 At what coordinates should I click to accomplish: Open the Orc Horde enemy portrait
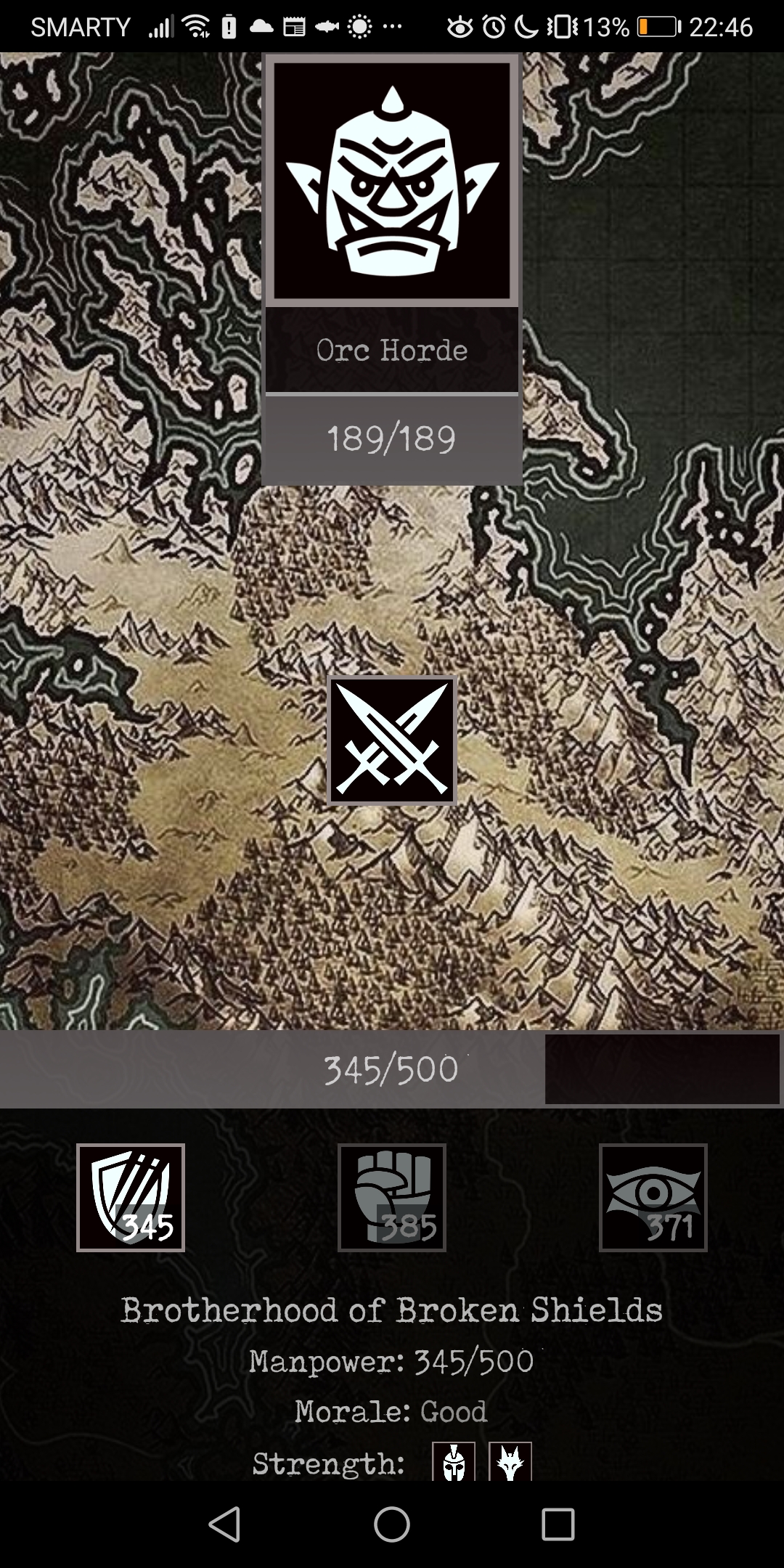click(x=392, y=181)
